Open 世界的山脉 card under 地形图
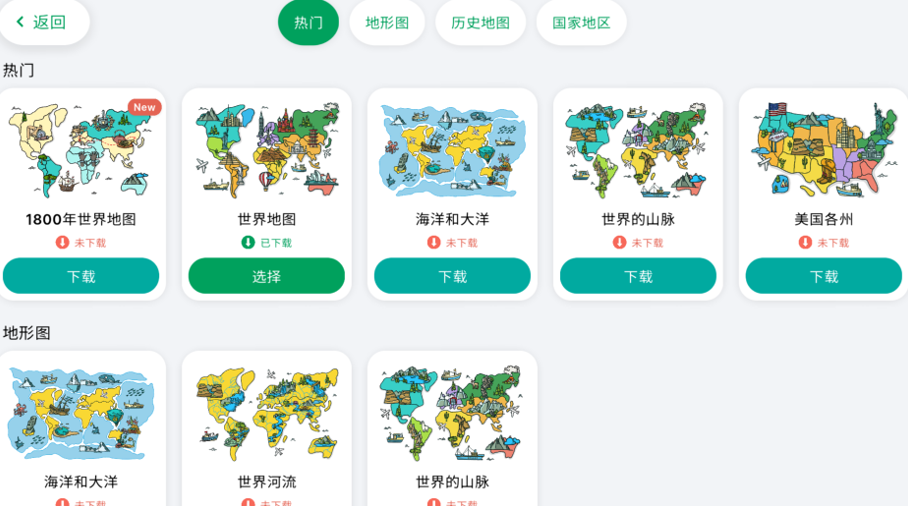 click(x=452, y=415)
